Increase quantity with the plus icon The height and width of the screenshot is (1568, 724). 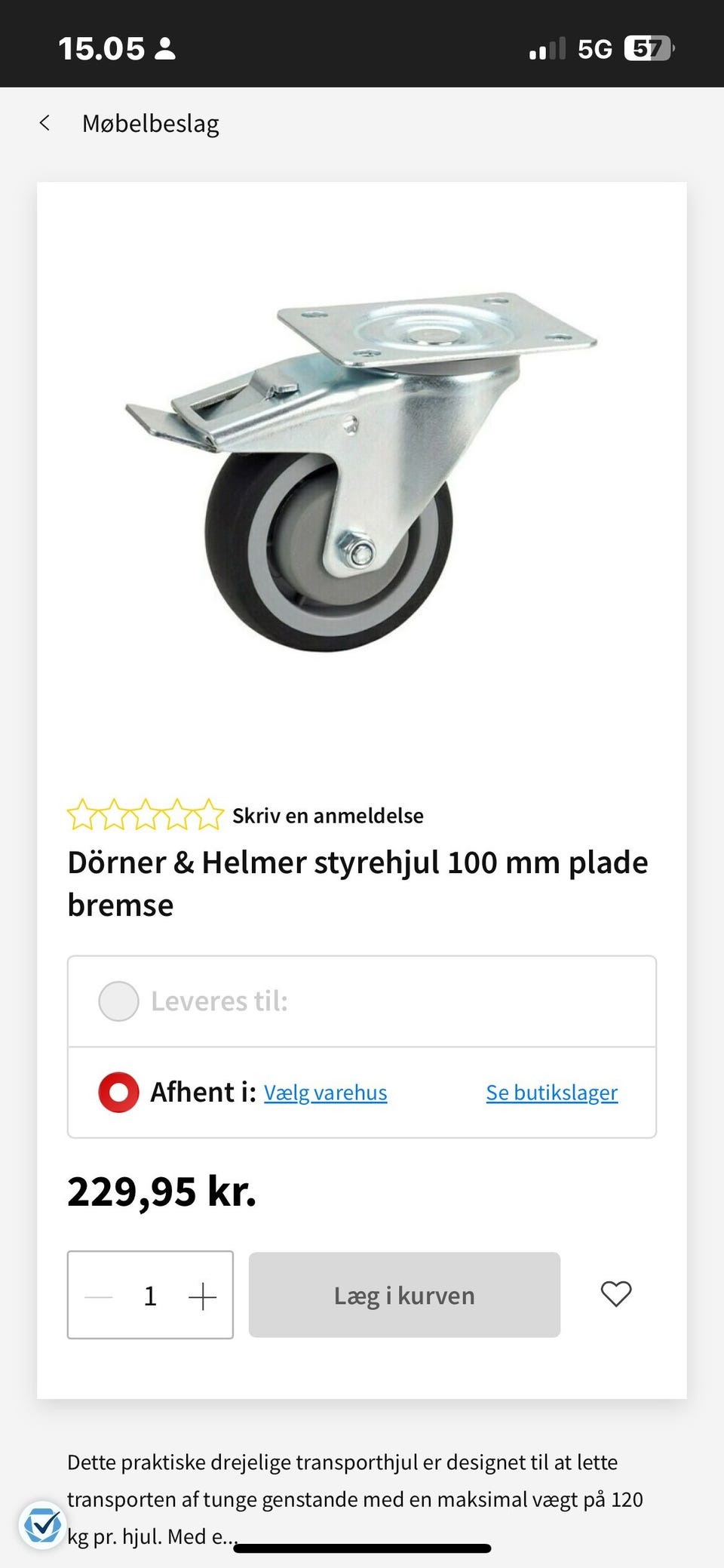coord(202,1294)
